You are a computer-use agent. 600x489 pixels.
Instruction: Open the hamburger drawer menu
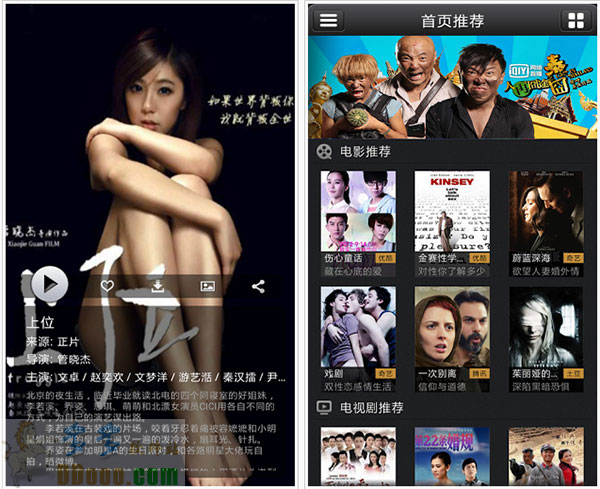pos(328,20)
